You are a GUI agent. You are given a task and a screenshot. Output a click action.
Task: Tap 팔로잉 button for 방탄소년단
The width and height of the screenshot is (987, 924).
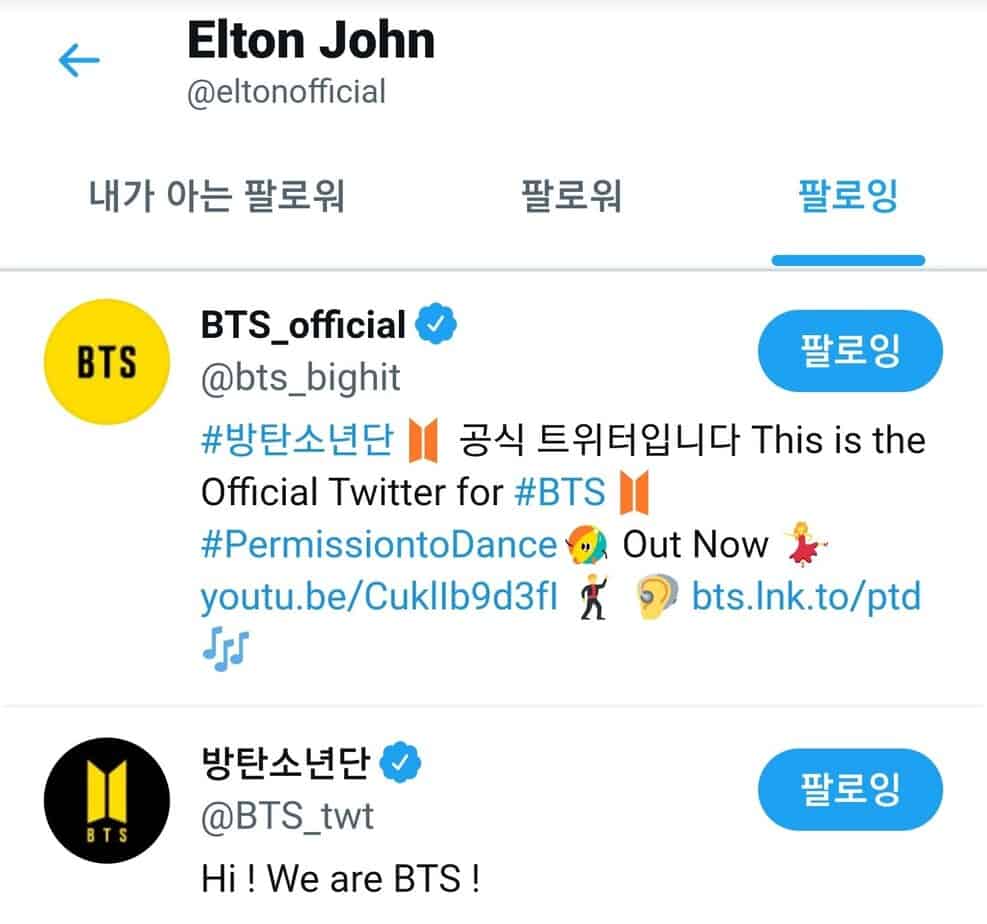point(850,789)
